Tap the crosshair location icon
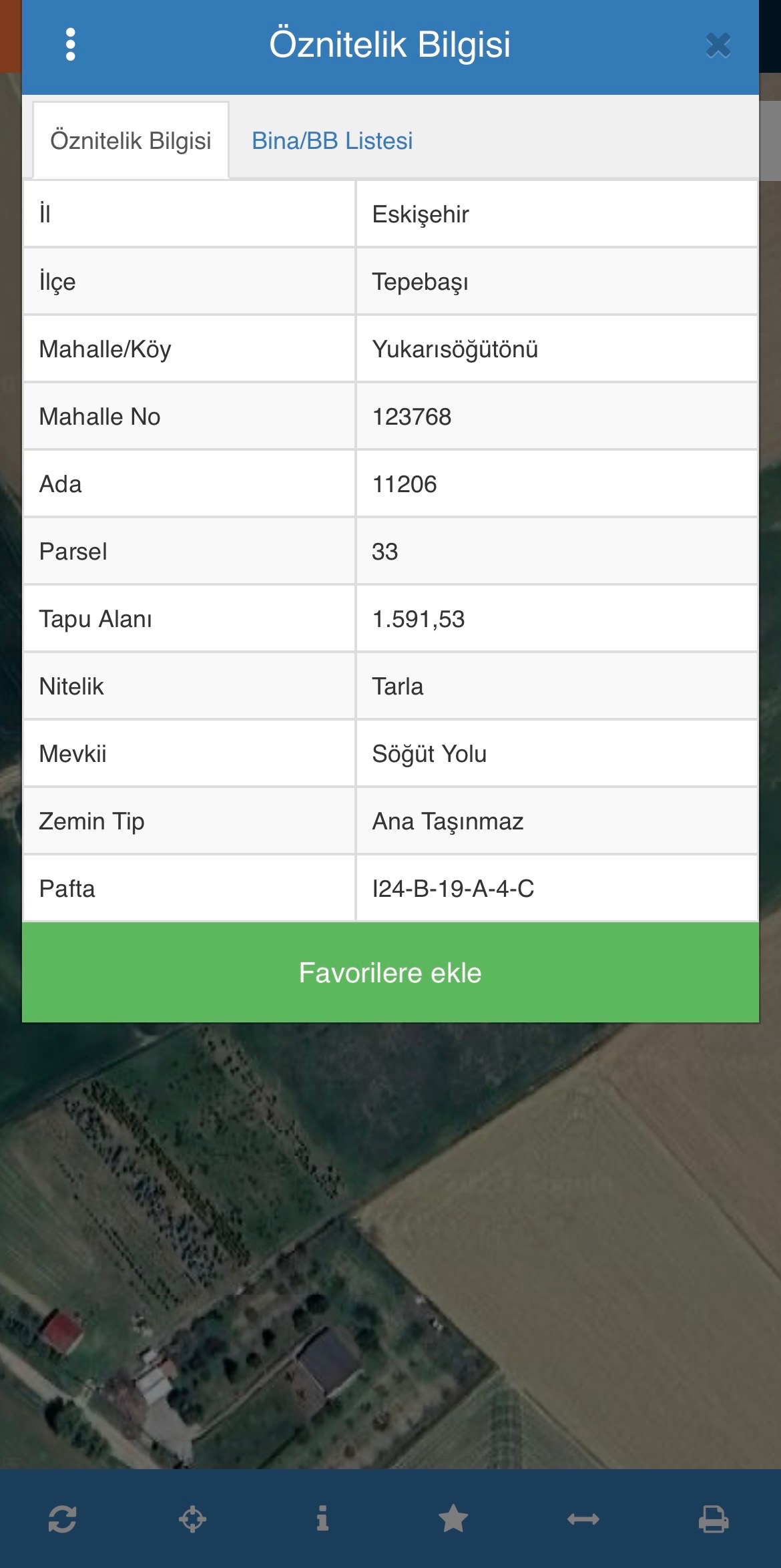 pyautogui.click(x=192, y=1519)
